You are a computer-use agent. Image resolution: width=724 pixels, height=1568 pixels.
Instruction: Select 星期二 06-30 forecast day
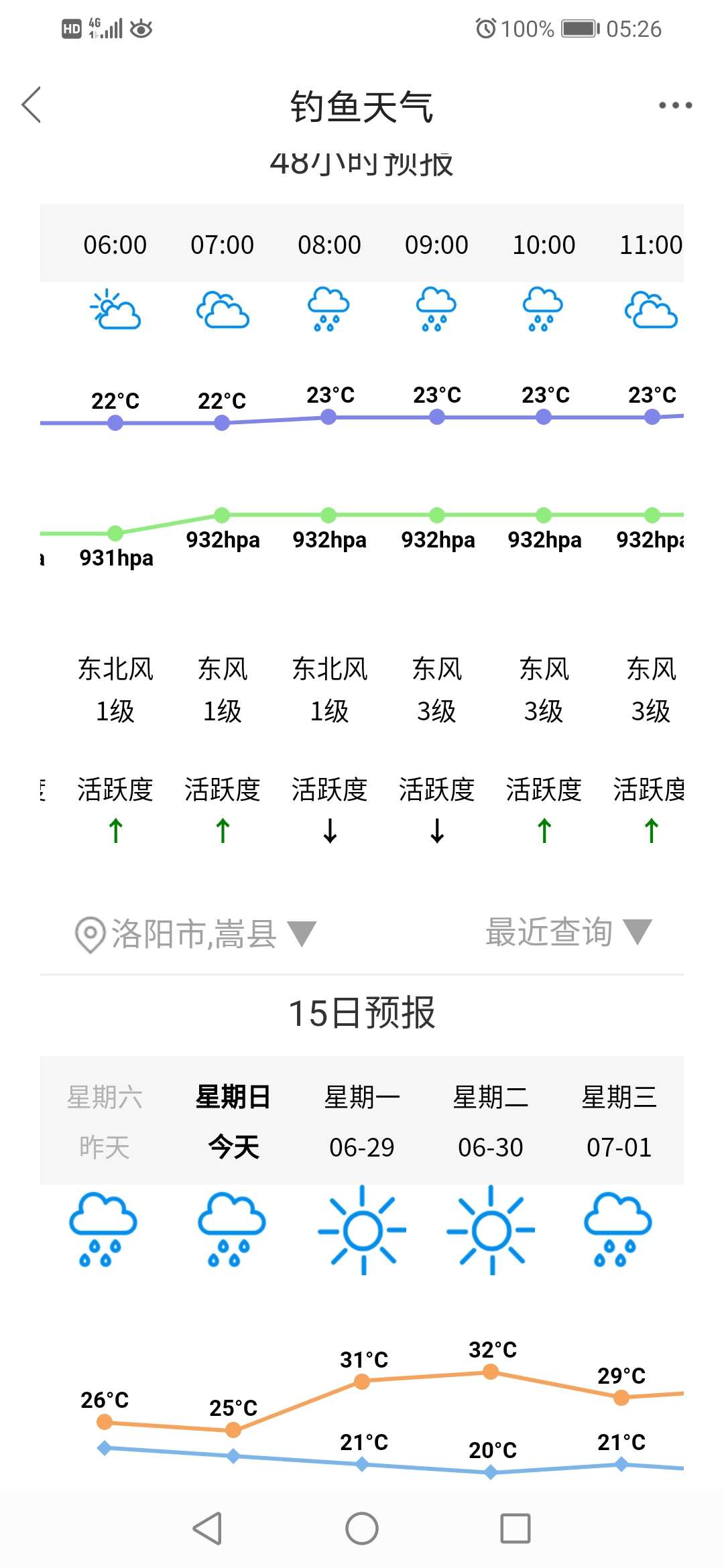click(x=491, y=1121)
